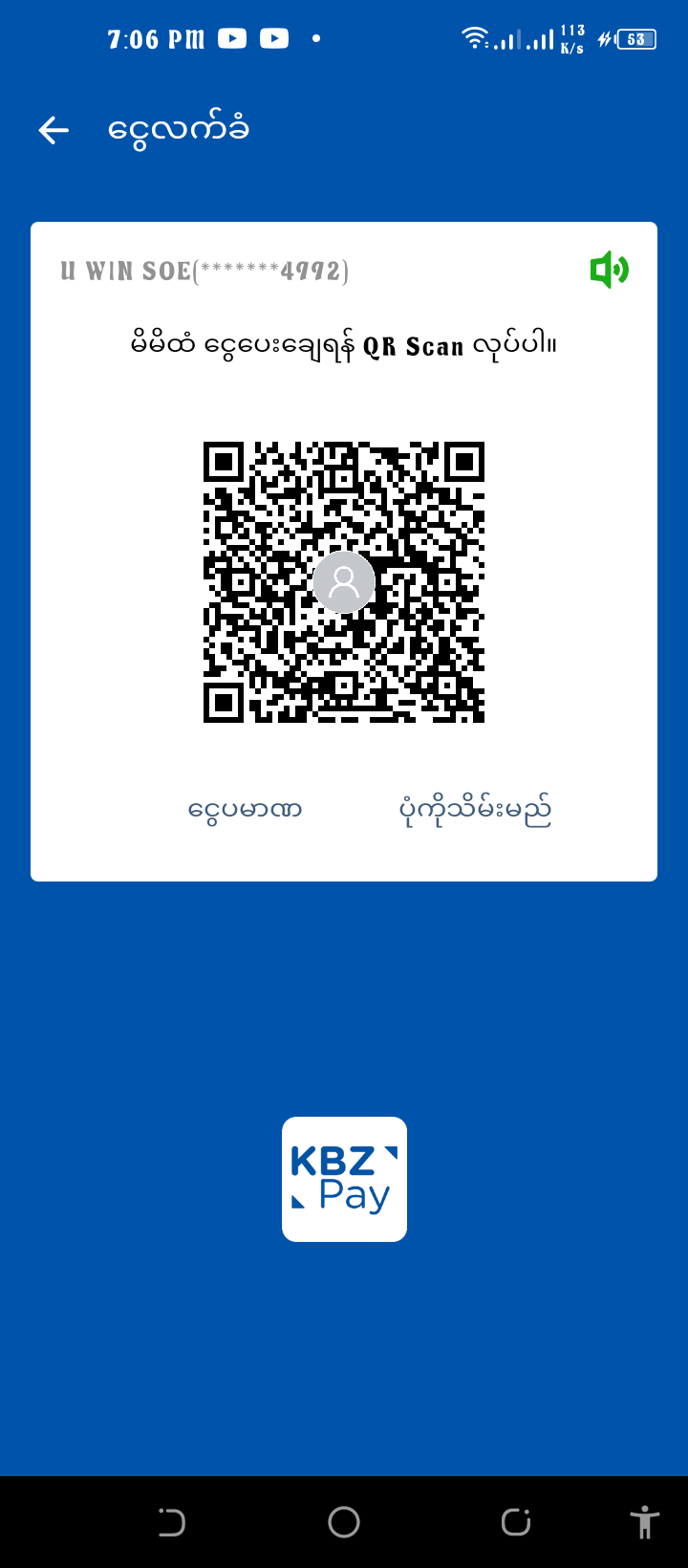
Task: Tap ငွေပမာဏ to set an amount
Action: point(245,810)
